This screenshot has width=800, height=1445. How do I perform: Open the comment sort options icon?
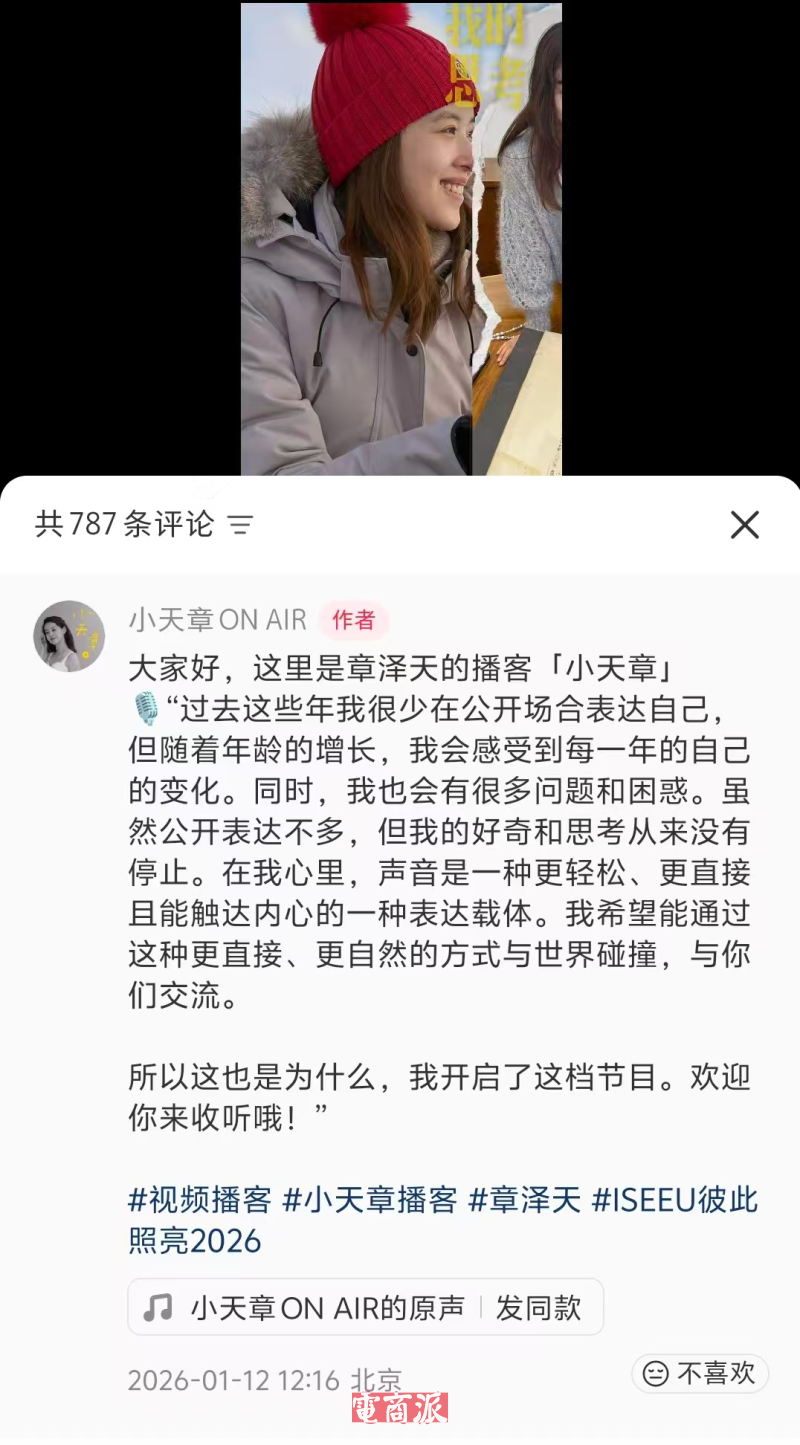[240, 525]
